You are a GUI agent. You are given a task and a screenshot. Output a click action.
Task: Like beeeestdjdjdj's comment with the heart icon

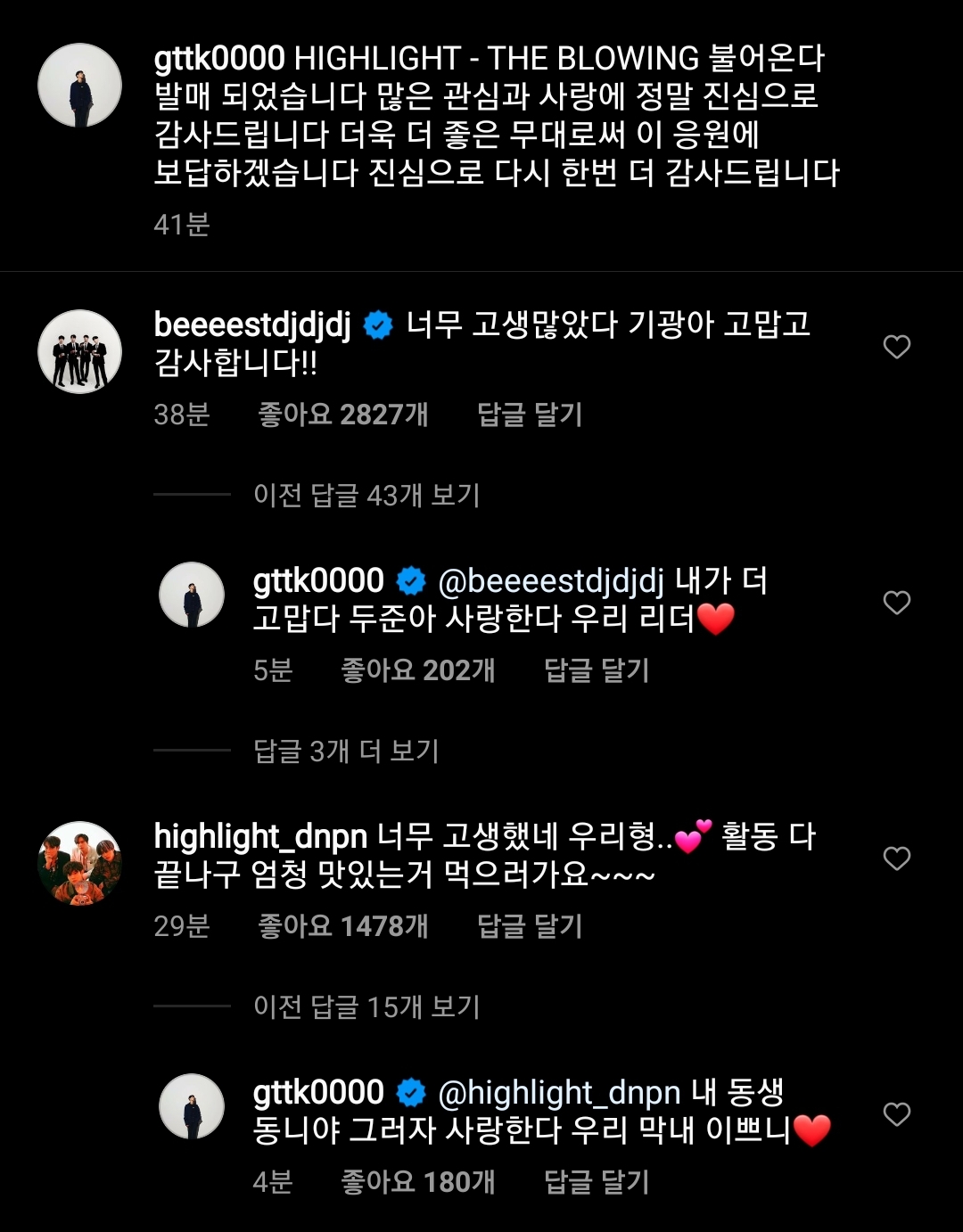click(x=896, y=348)
